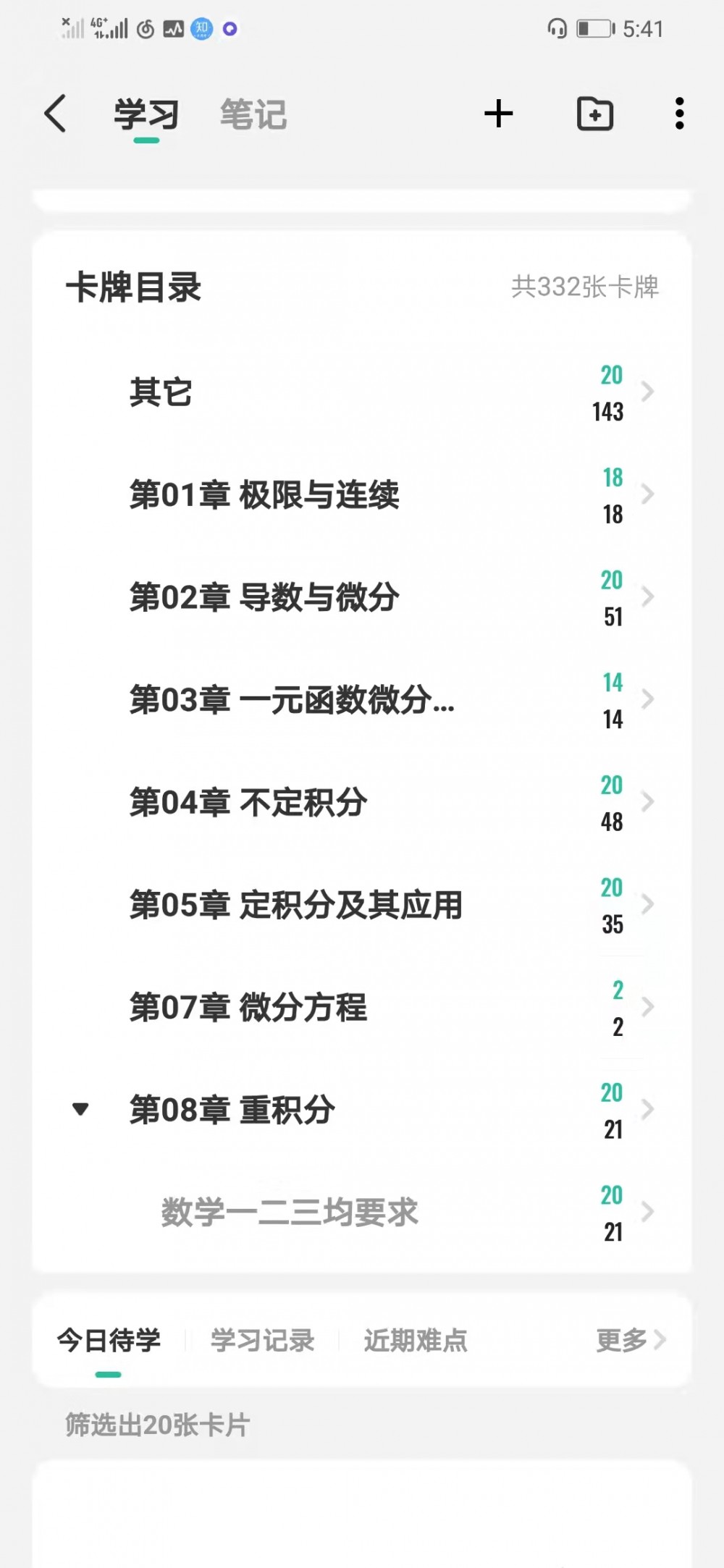Select the 今日待学 tab
This screenshot has width=724, height=1568.
pyautogui.click(x=109, y=1341)
